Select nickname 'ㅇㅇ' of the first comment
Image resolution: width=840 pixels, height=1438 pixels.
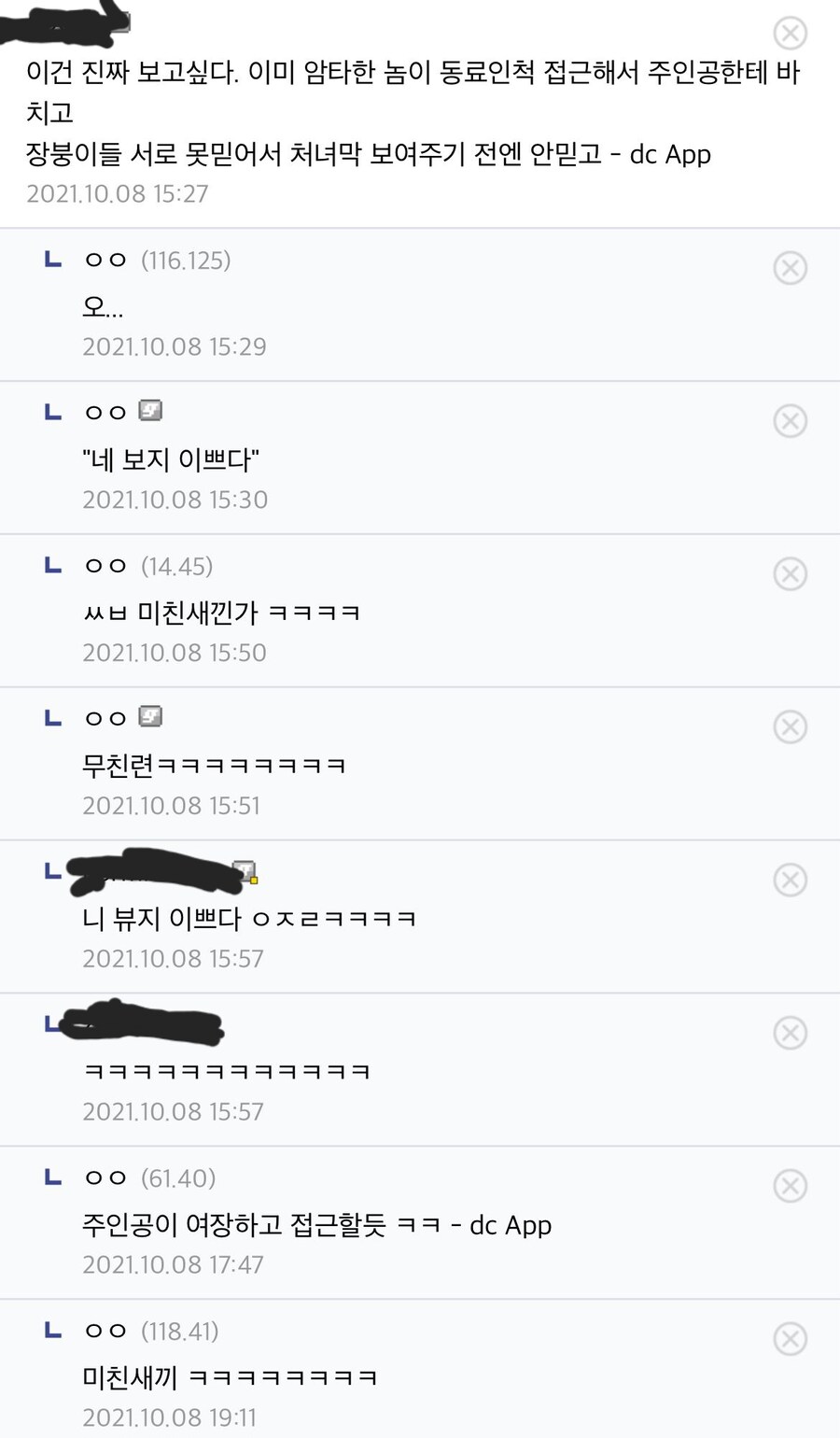[105, 260]
